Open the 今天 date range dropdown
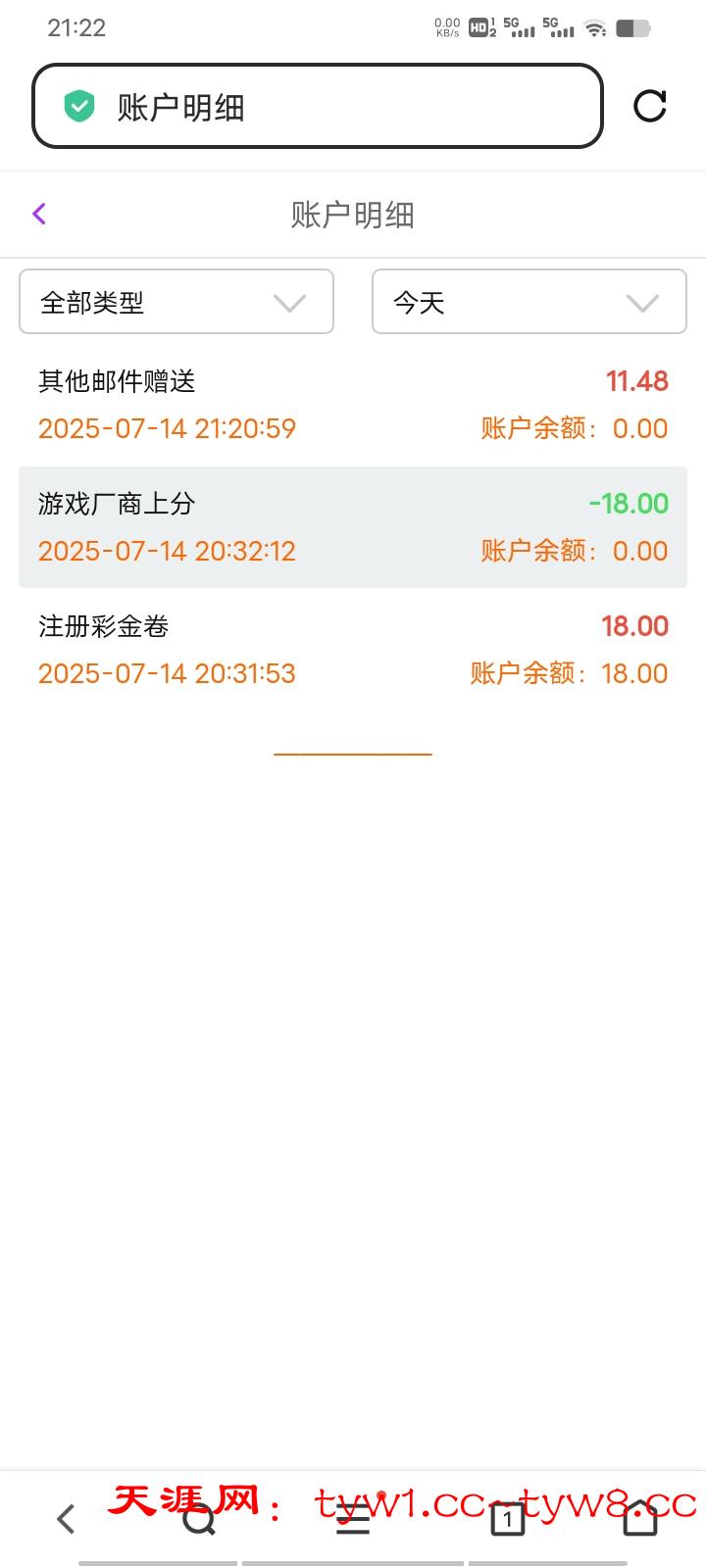The height and width of the screenshot is (1568, 706). pyautogui.click(x=529, y=302)
